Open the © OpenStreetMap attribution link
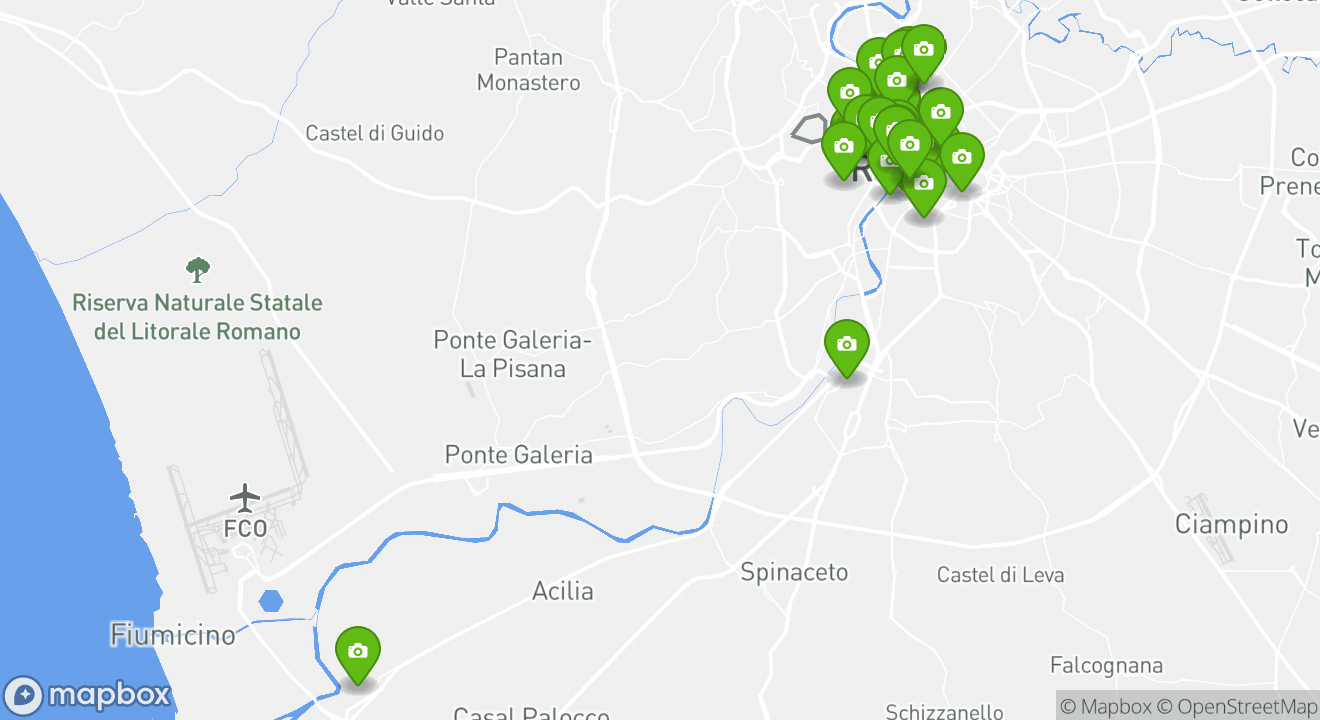This screenshot has width=1320, height=720. (x=1238, y=706)
